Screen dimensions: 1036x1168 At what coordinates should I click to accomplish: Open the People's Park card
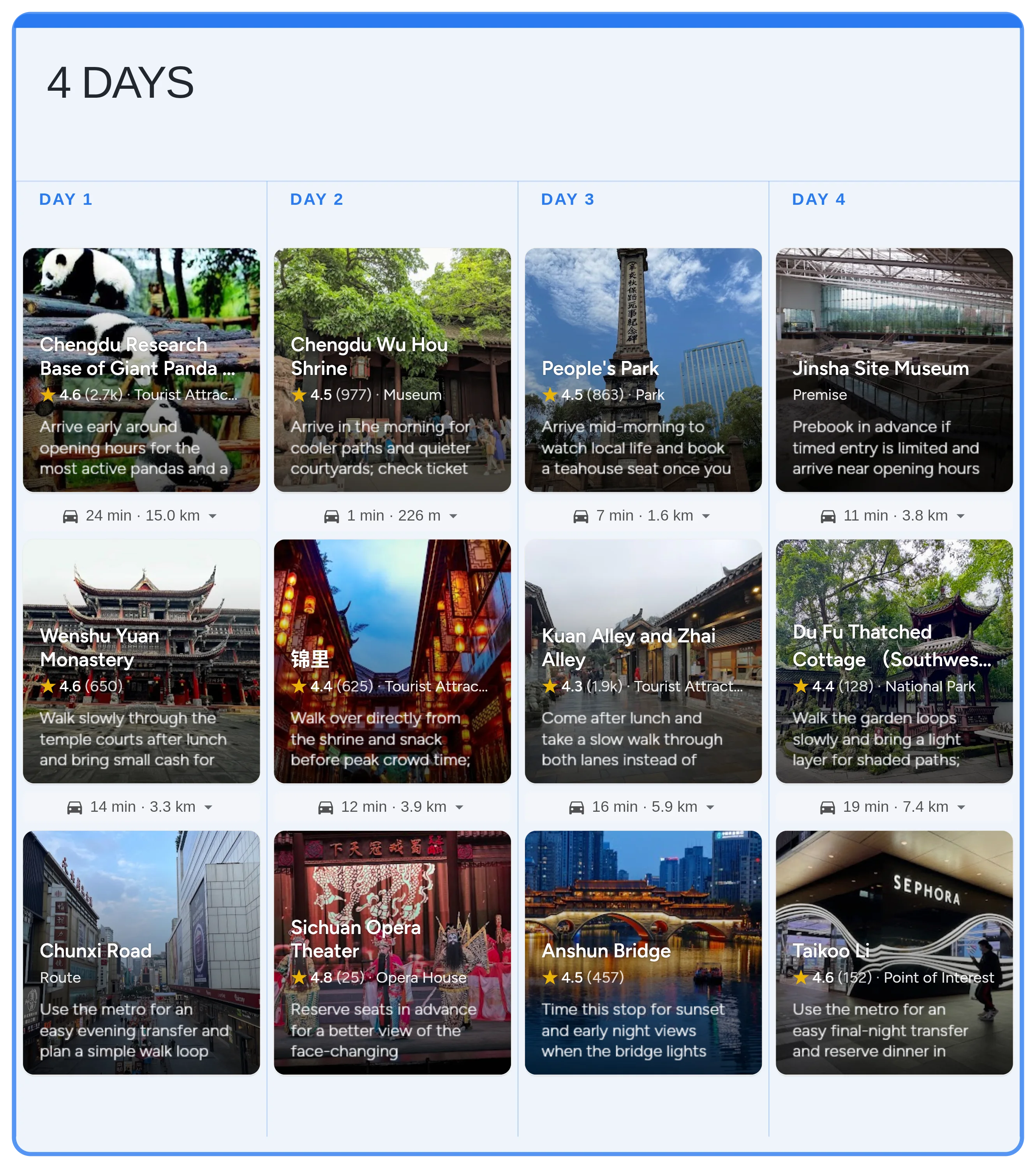pyautogui.click(x=643, y=370)
